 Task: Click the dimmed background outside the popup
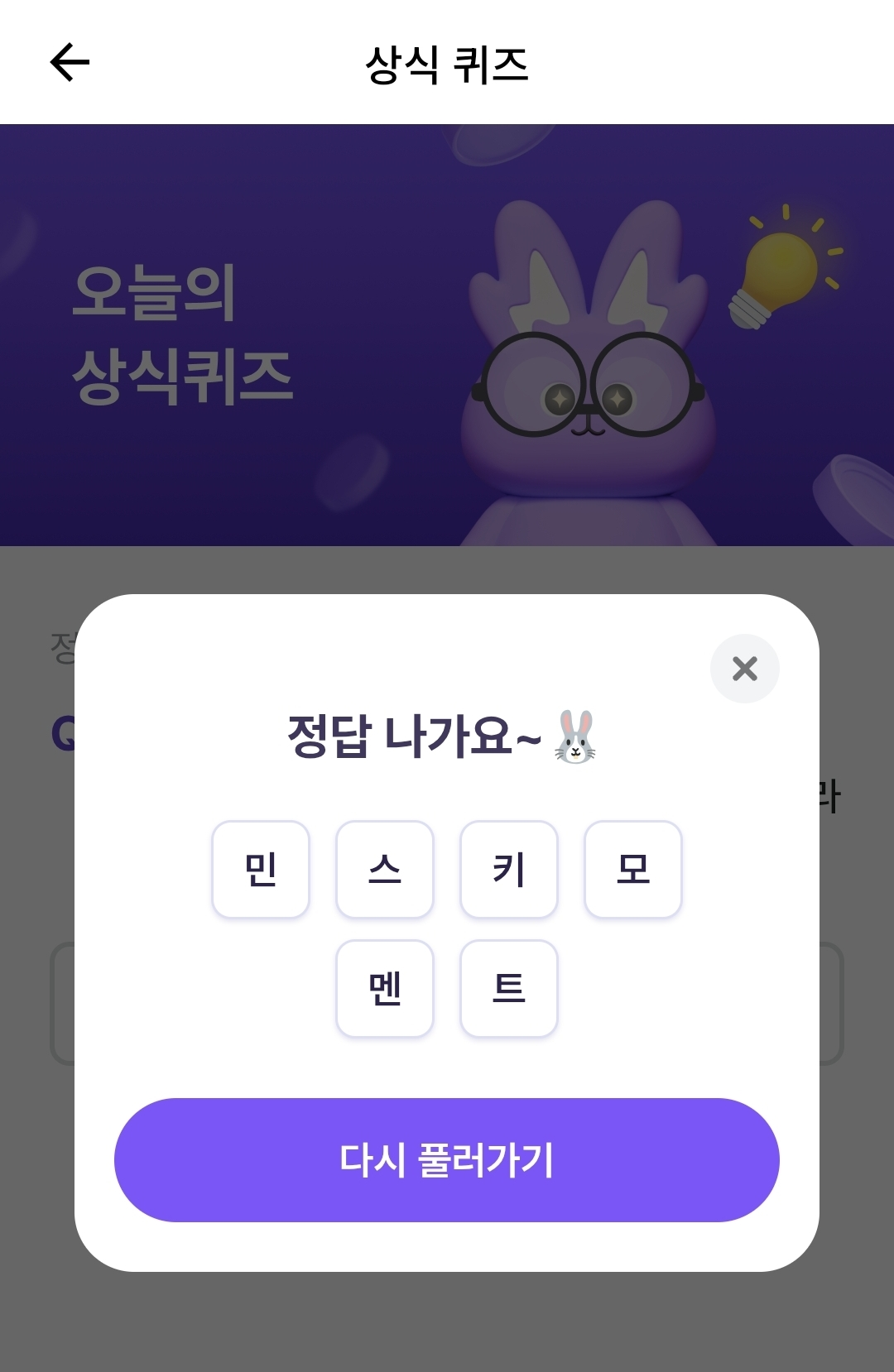(447, 1324)
